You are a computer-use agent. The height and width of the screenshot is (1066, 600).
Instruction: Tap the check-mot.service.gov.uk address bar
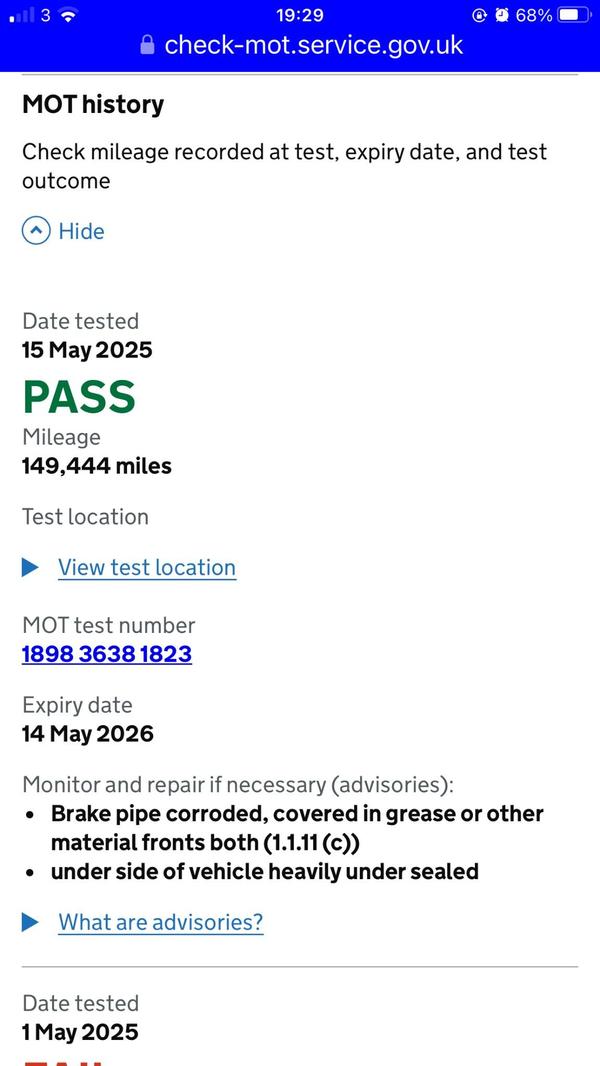tap(301, 45)
